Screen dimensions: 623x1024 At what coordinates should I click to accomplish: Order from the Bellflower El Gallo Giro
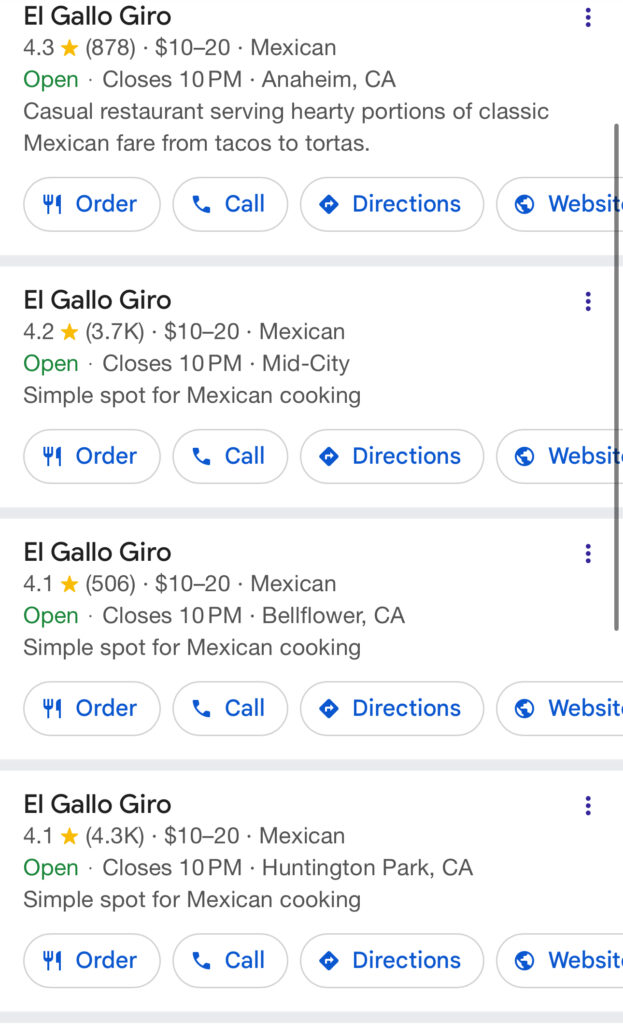(92, 709)
